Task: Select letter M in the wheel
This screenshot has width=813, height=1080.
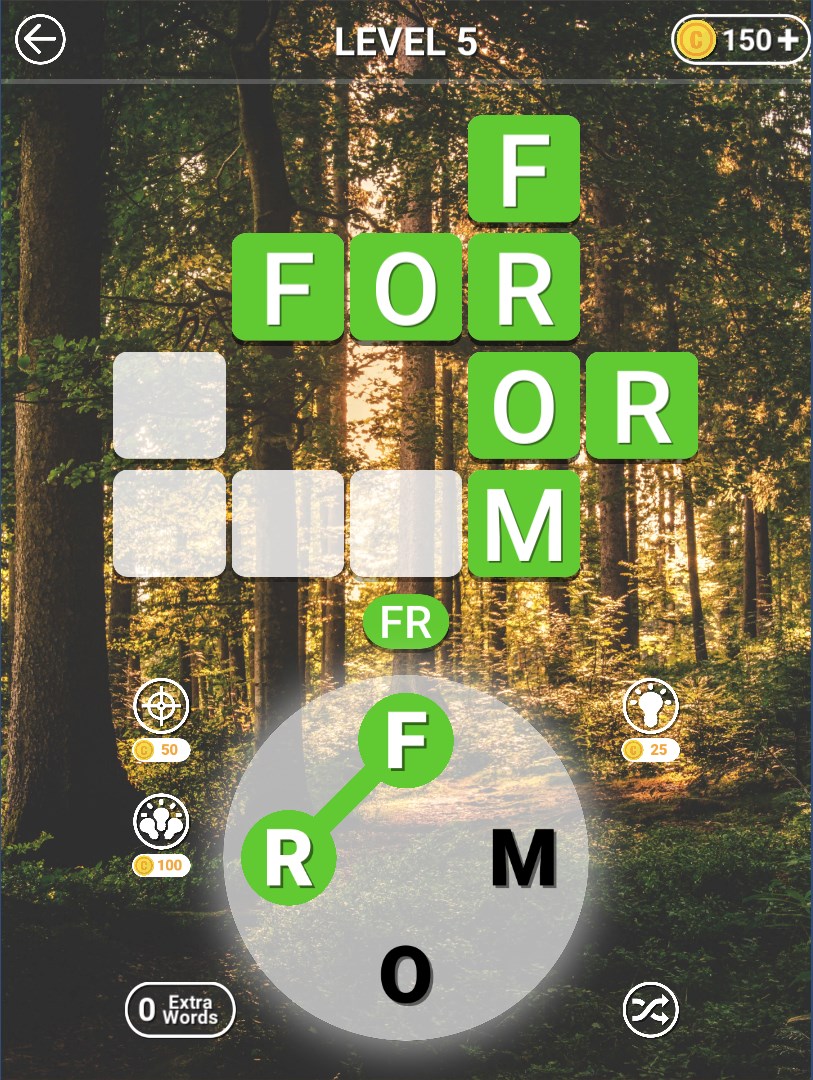Action: (x=523, y=858)
